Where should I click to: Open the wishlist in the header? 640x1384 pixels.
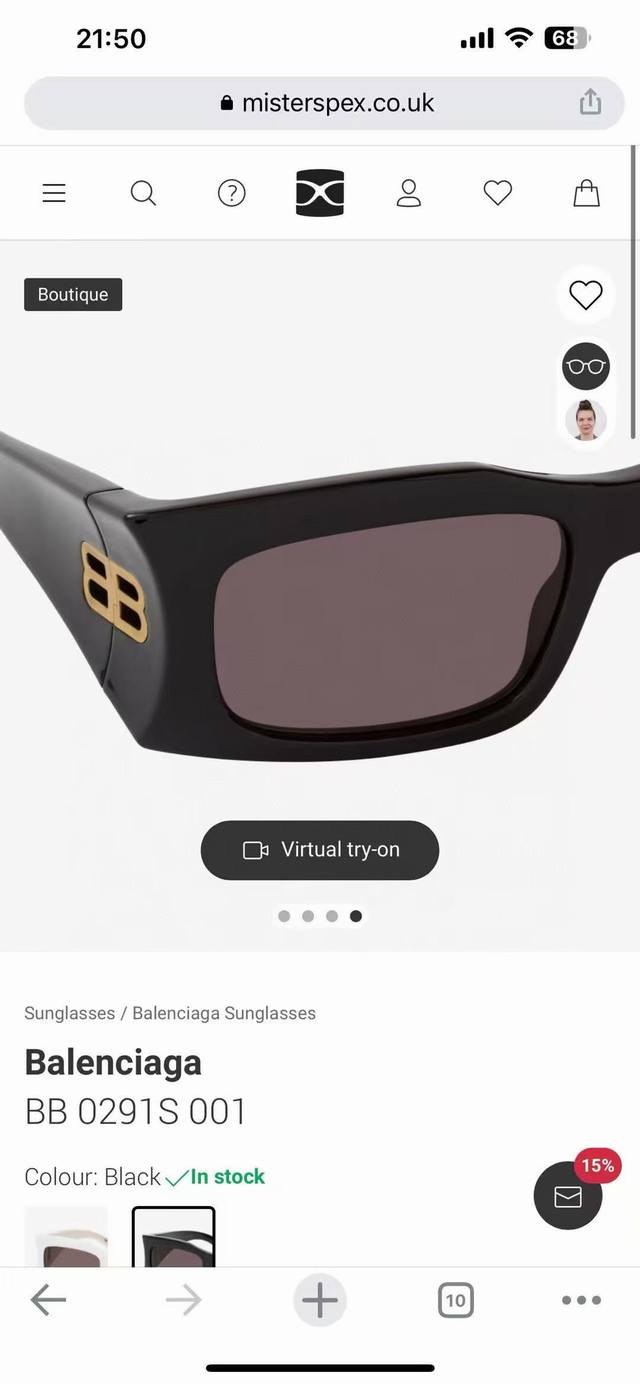point(497,193)
